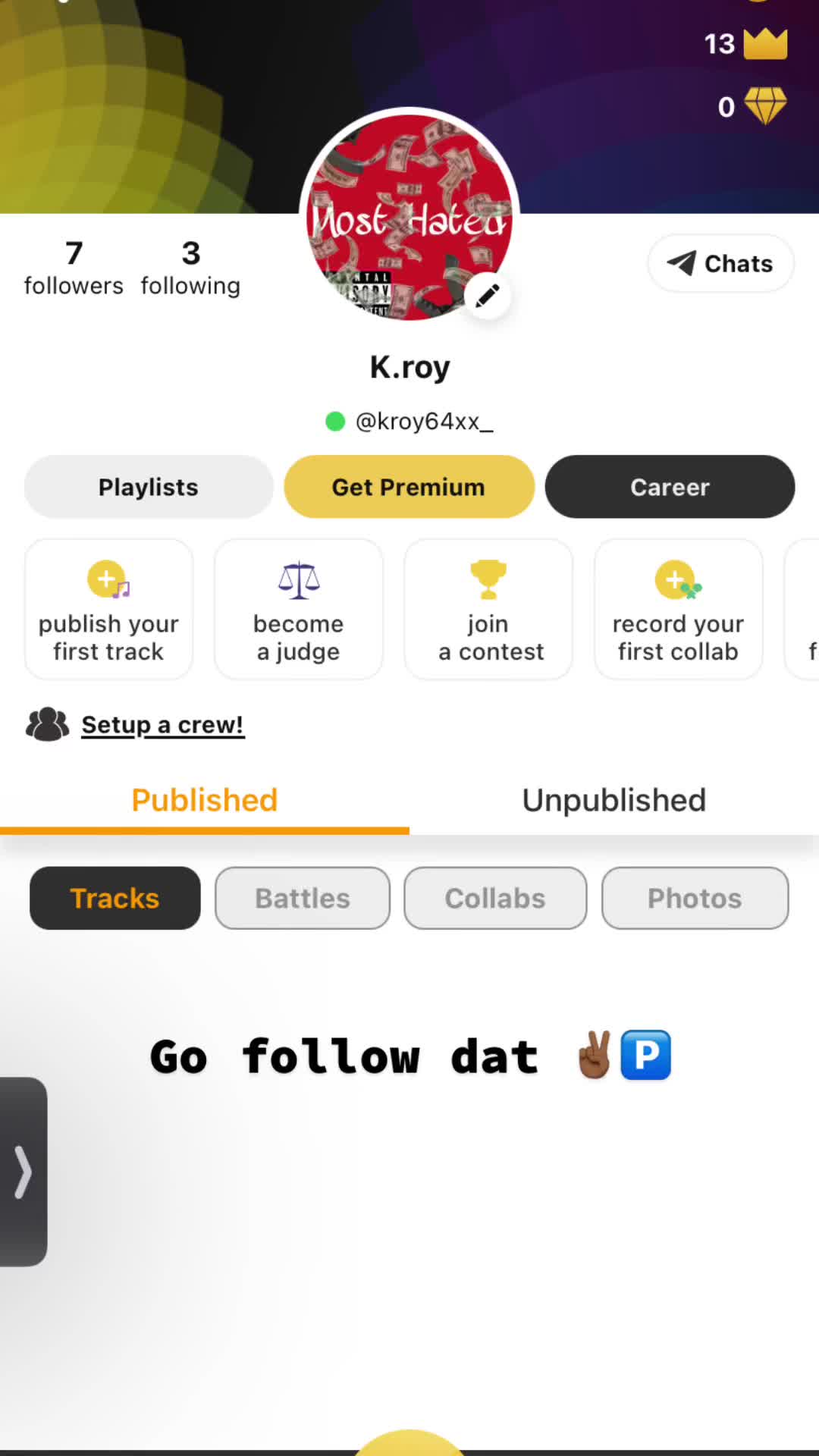Tap Get Premium

click(409, 487)
